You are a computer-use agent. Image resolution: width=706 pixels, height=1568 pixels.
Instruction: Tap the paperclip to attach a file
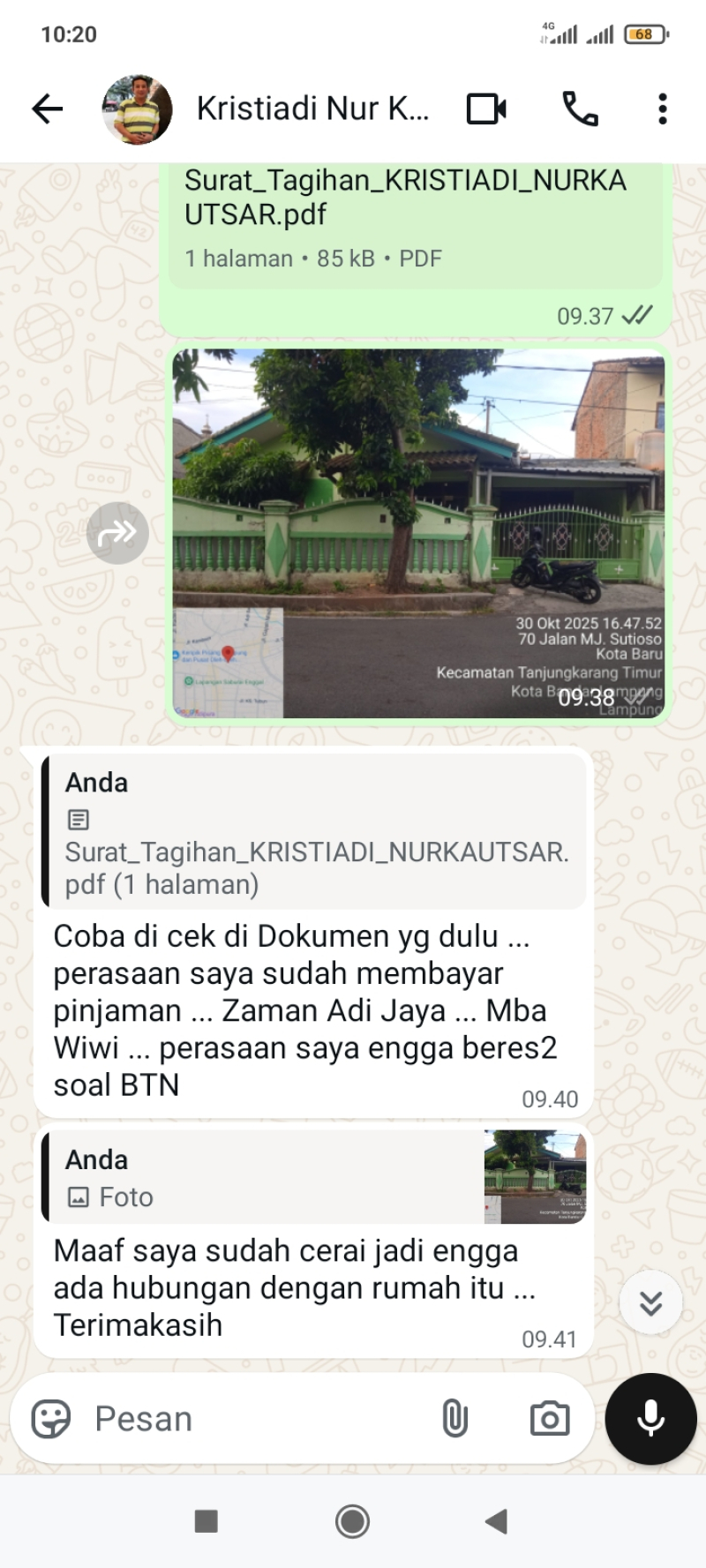(455, 1418)
